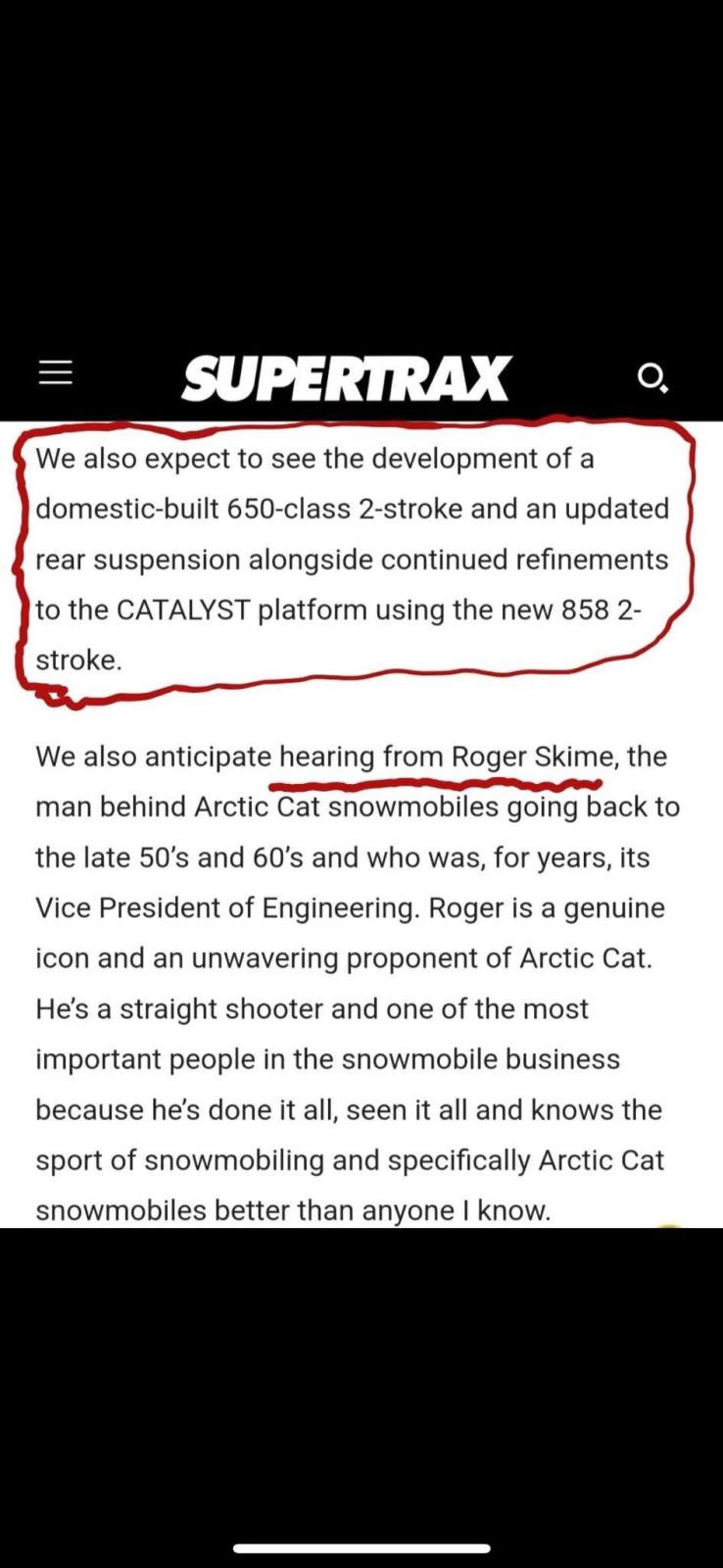Screen dimensions: 723x1568
Task: Go to the Supertrax homepage via header logo
Action: point(346,377)
